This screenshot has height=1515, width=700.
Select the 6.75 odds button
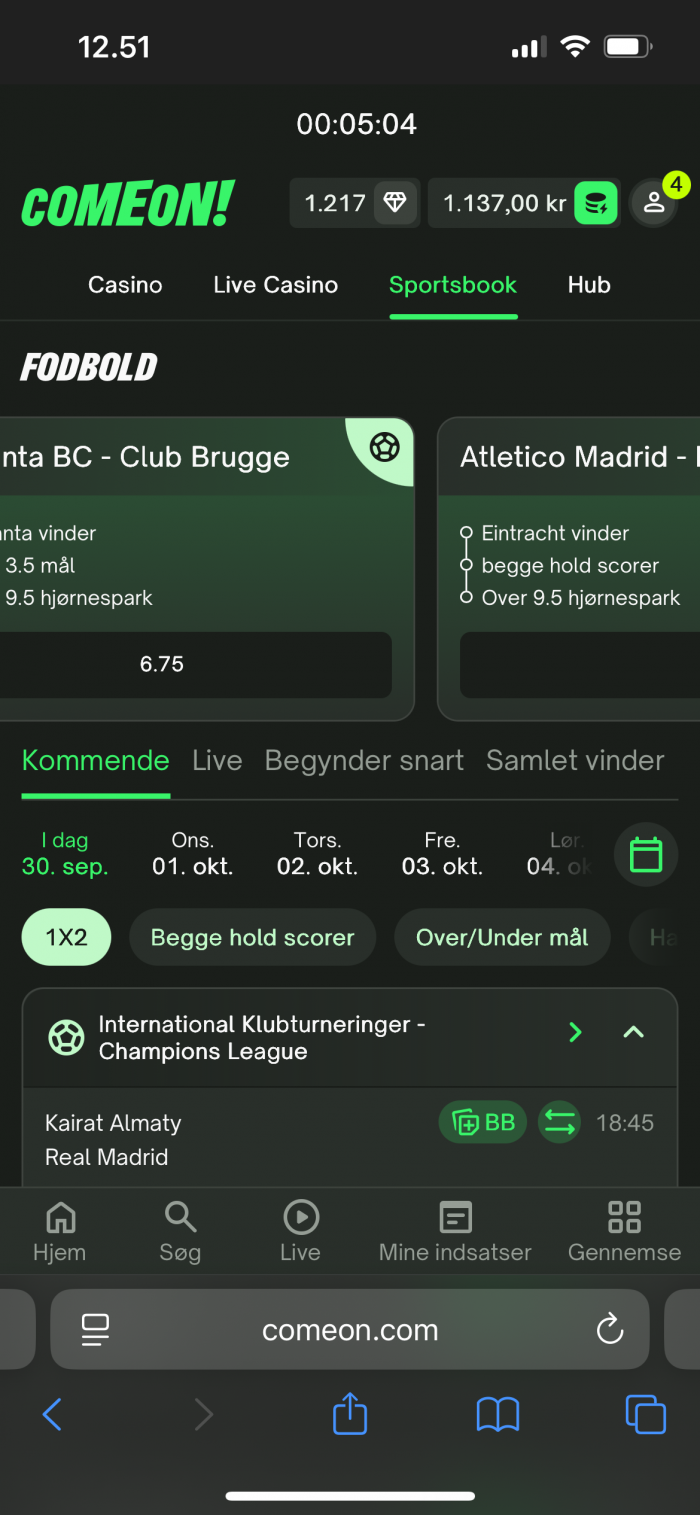pyautogui.click(x=162, y=664)
